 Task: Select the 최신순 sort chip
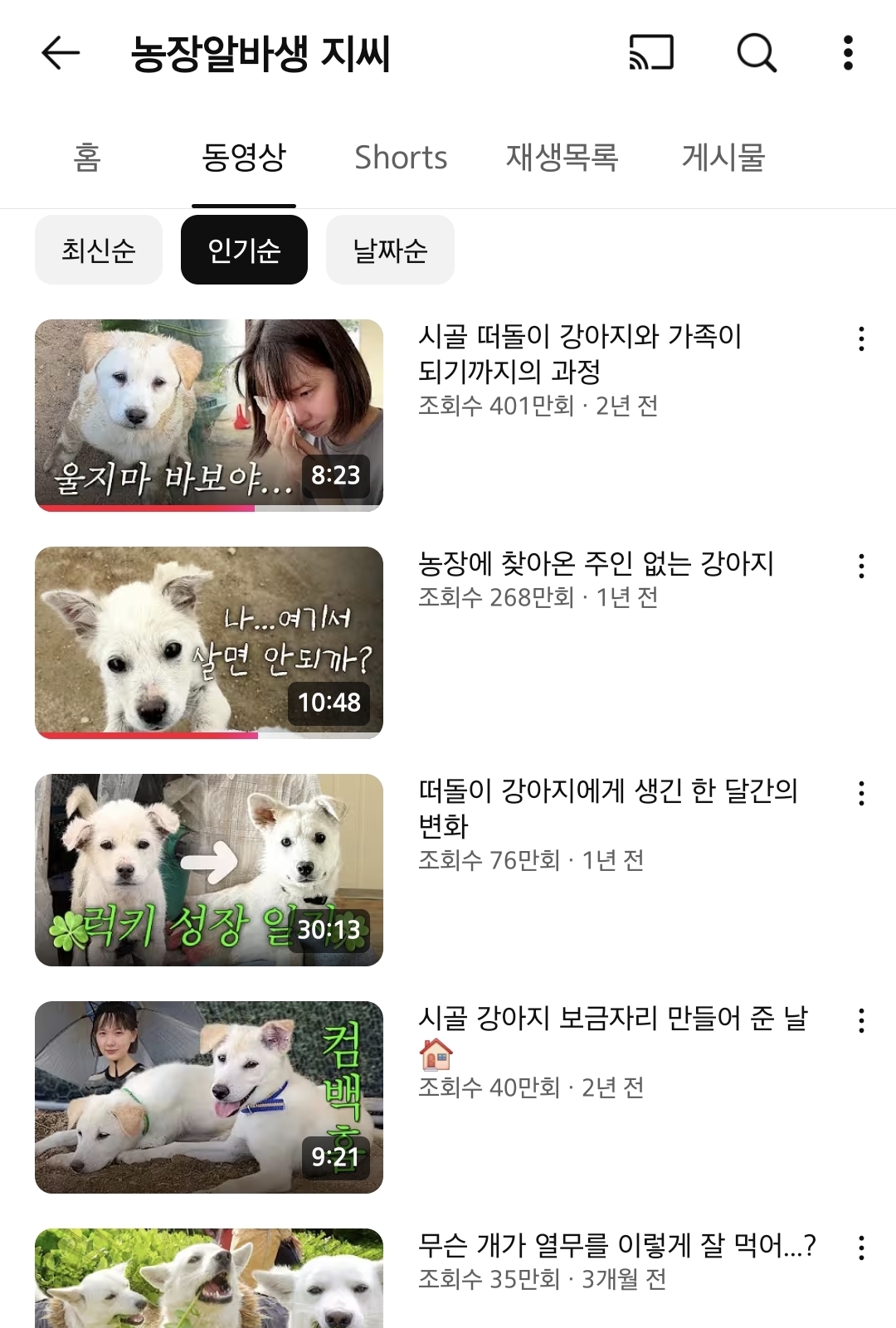(x=99, y=250)
